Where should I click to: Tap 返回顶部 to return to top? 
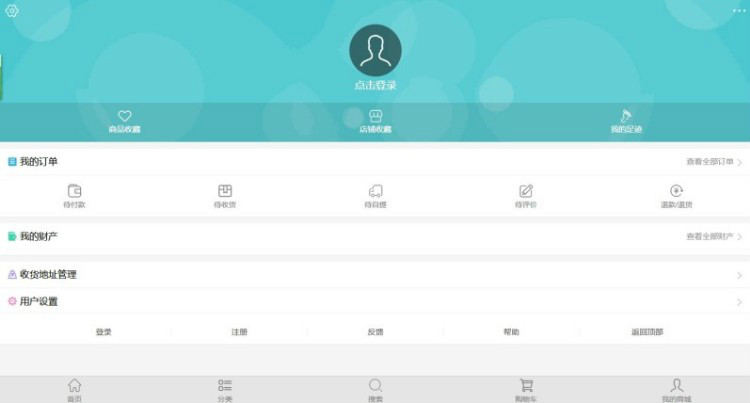(x=646, y=331)
